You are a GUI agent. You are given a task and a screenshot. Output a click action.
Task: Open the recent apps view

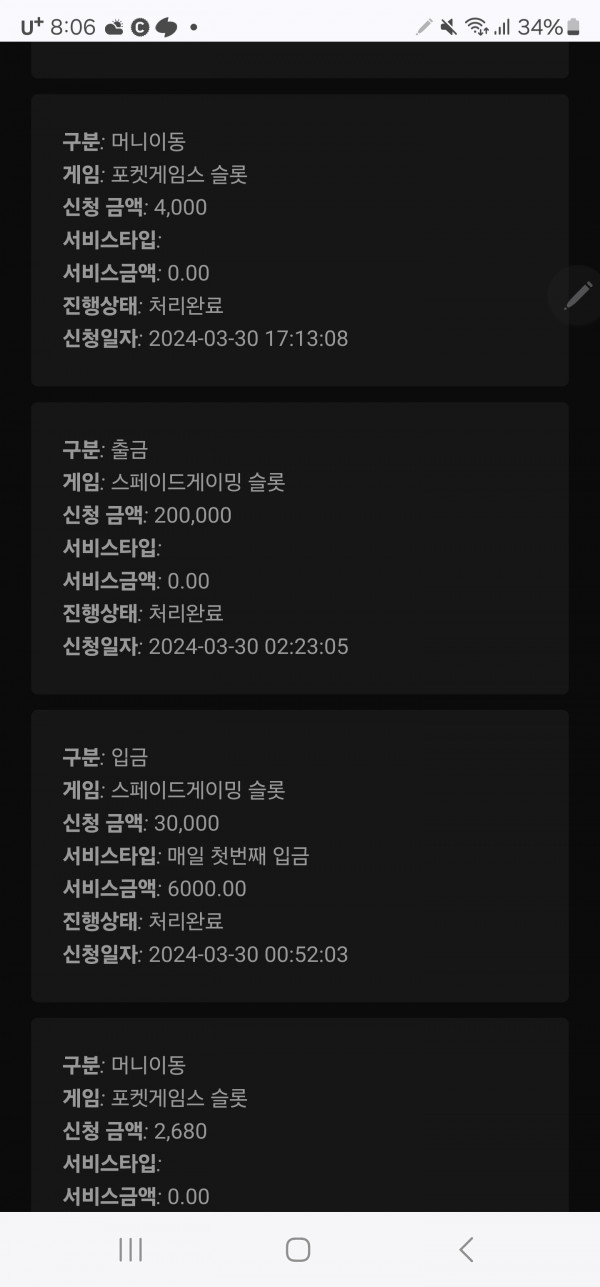(x=131, y=1249)
